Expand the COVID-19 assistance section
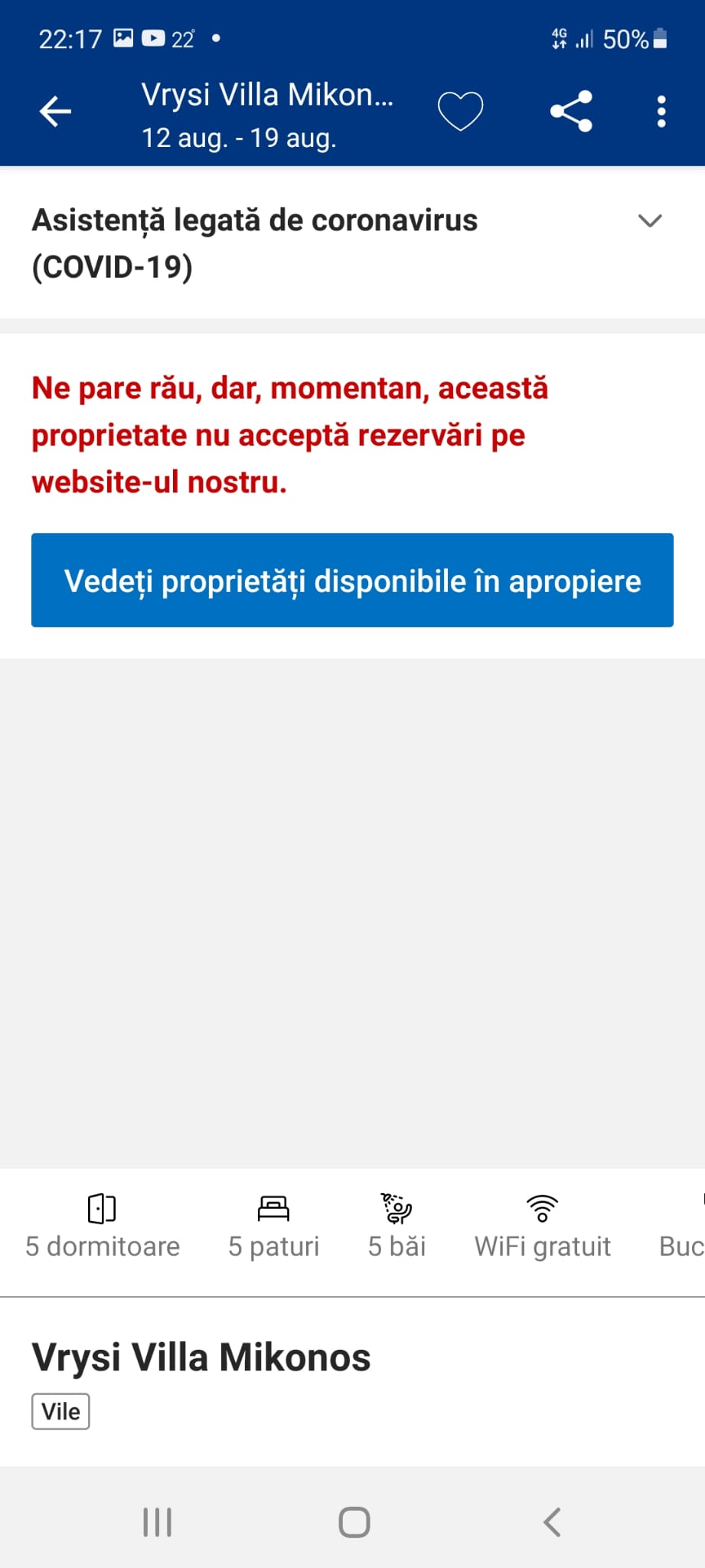 click(x=352, y=243)
